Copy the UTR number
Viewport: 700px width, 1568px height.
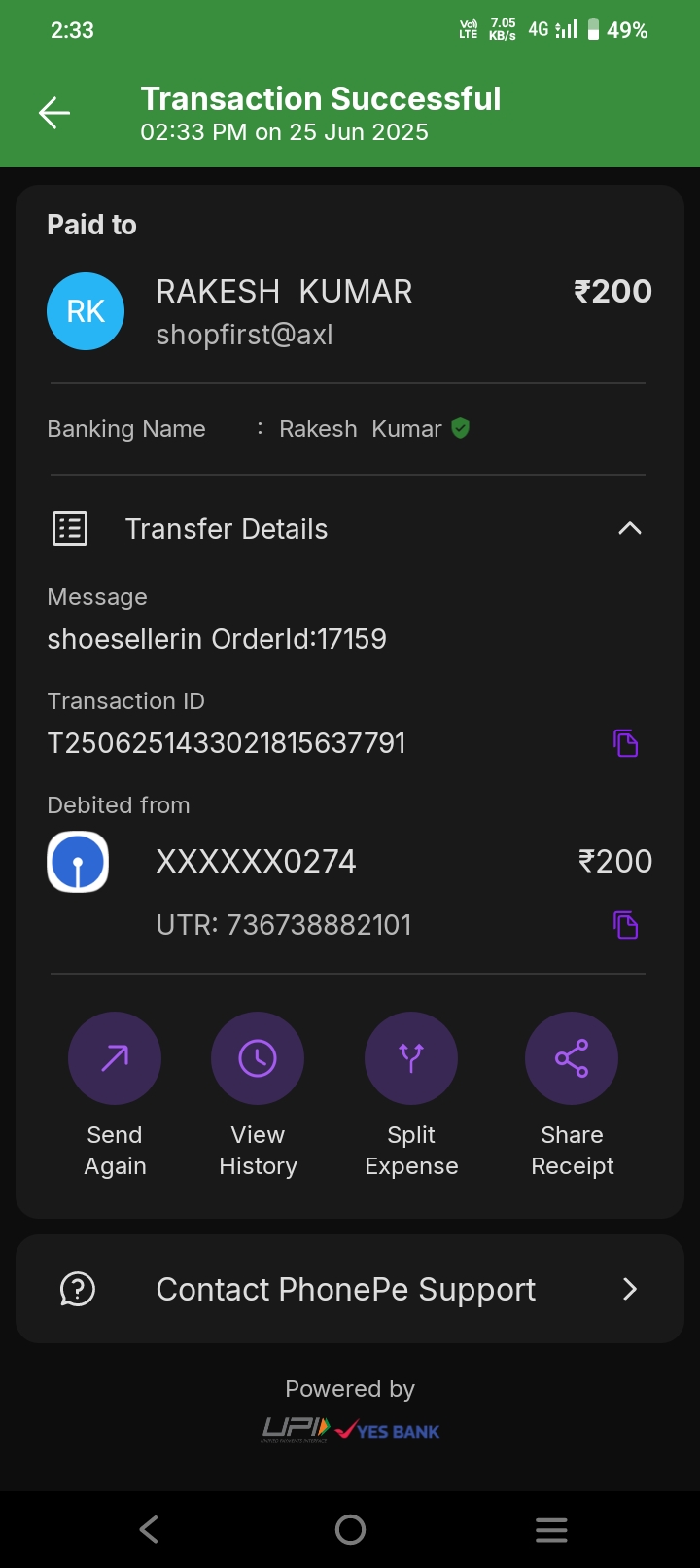[x=626, y=925]
